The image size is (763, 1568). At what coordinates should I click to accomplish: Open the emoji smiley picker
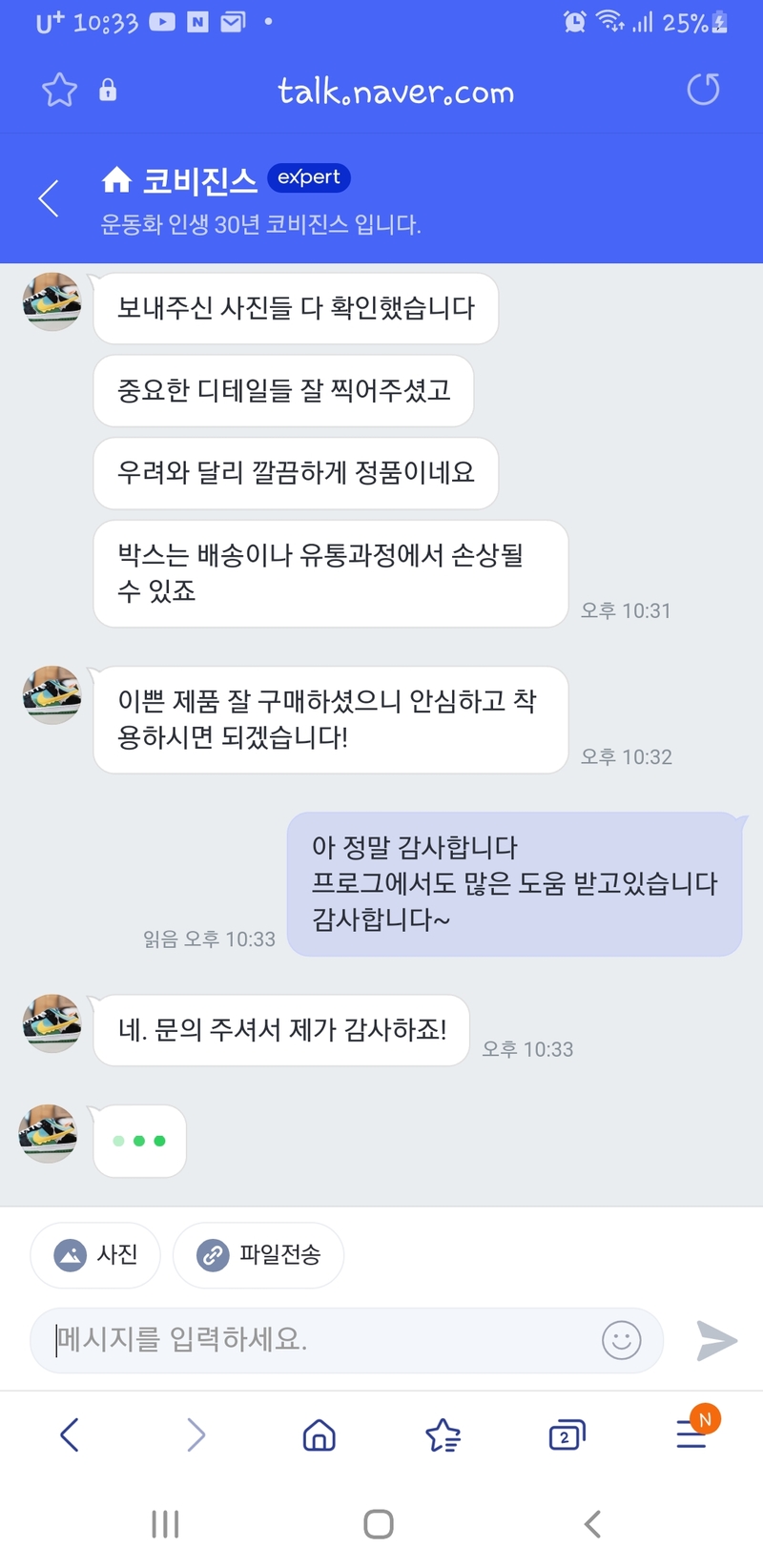pyautogui.click(x=621, y=1340)
